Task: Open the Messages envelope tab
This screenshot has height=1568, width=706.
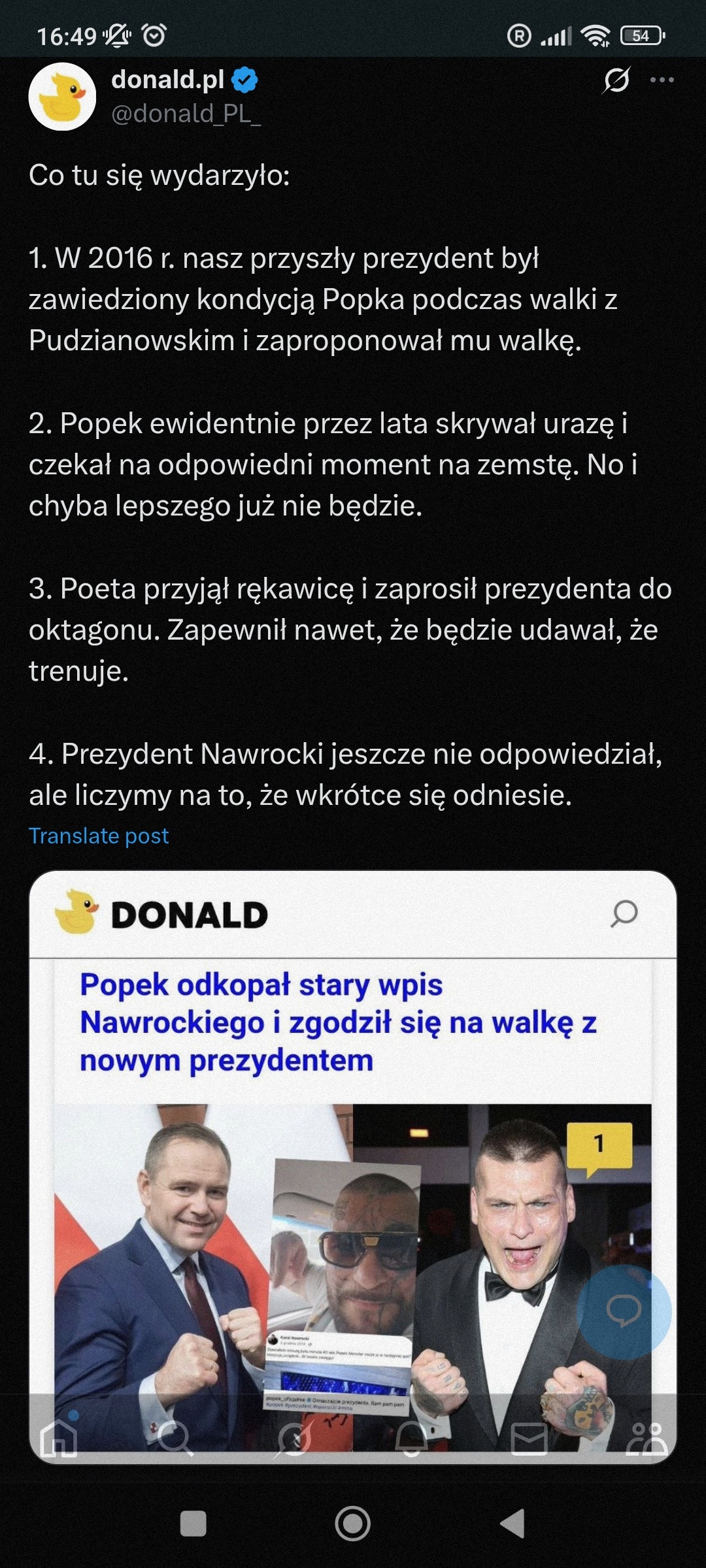Action: coord(529,1439)
